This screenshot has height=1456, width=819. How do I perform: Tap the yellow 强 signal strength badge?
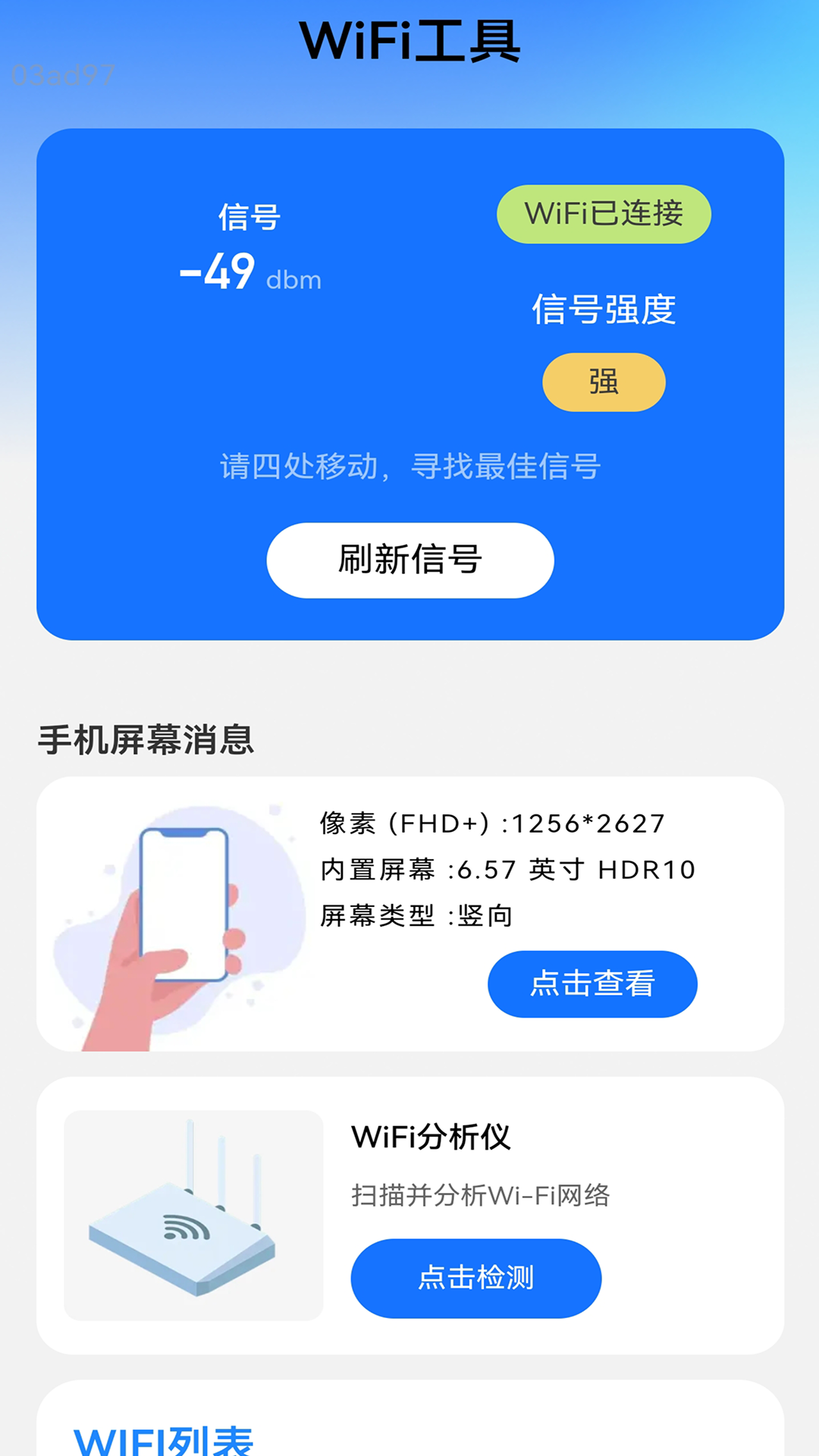pyautogui.click(x=603, y=382)
